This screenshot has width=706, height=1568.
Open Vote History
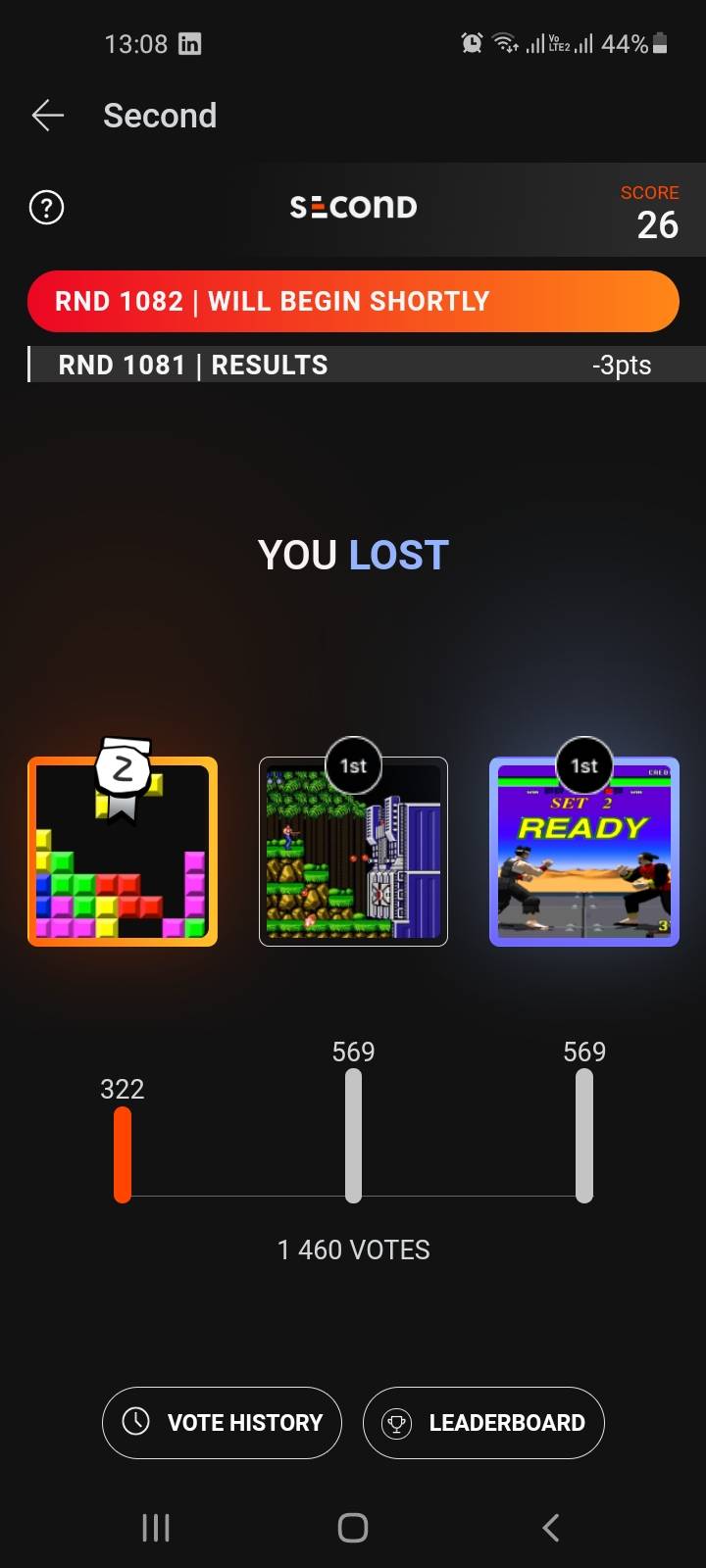(x=221, y=1423)
